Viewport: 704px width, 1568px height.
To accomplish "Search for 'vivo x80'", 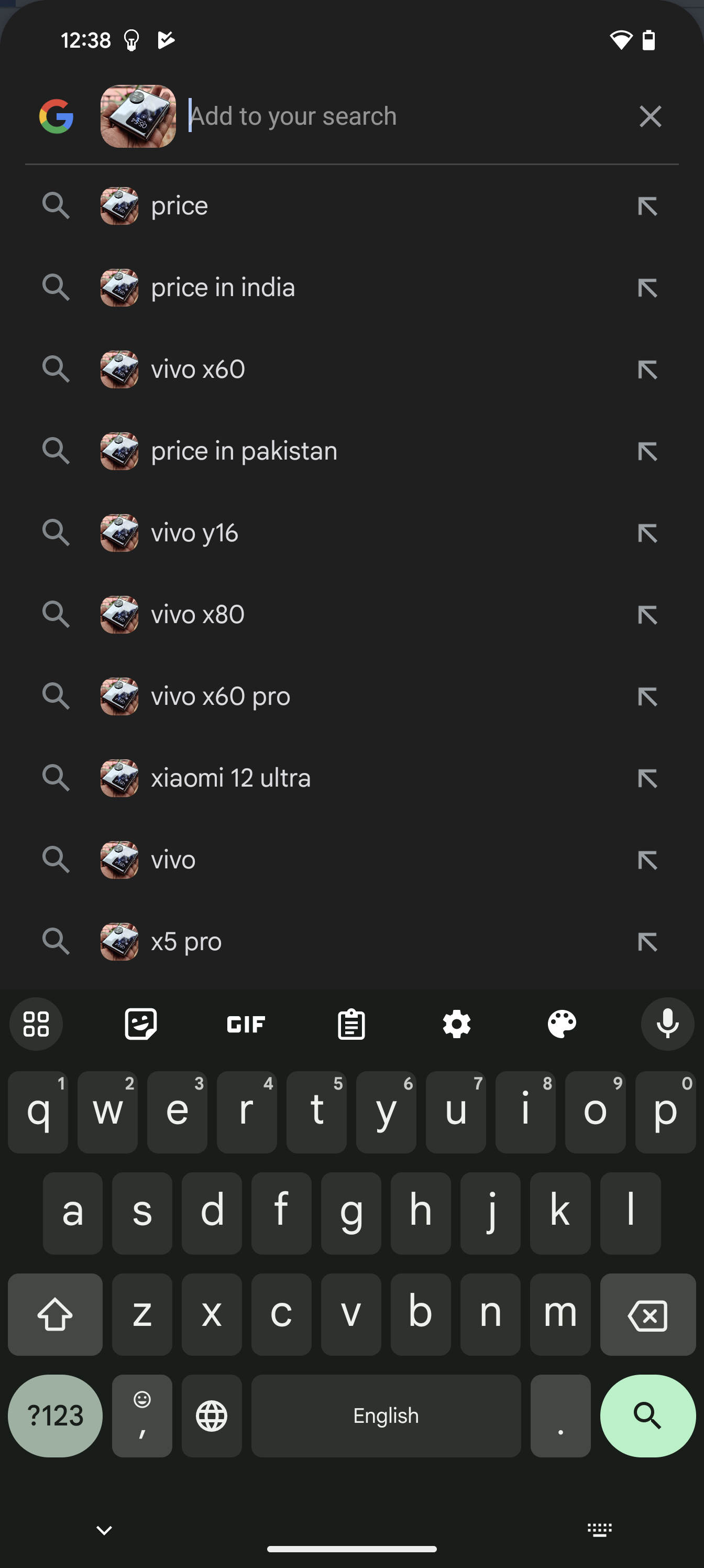I will pyautogui.click(x=196, y=614).
